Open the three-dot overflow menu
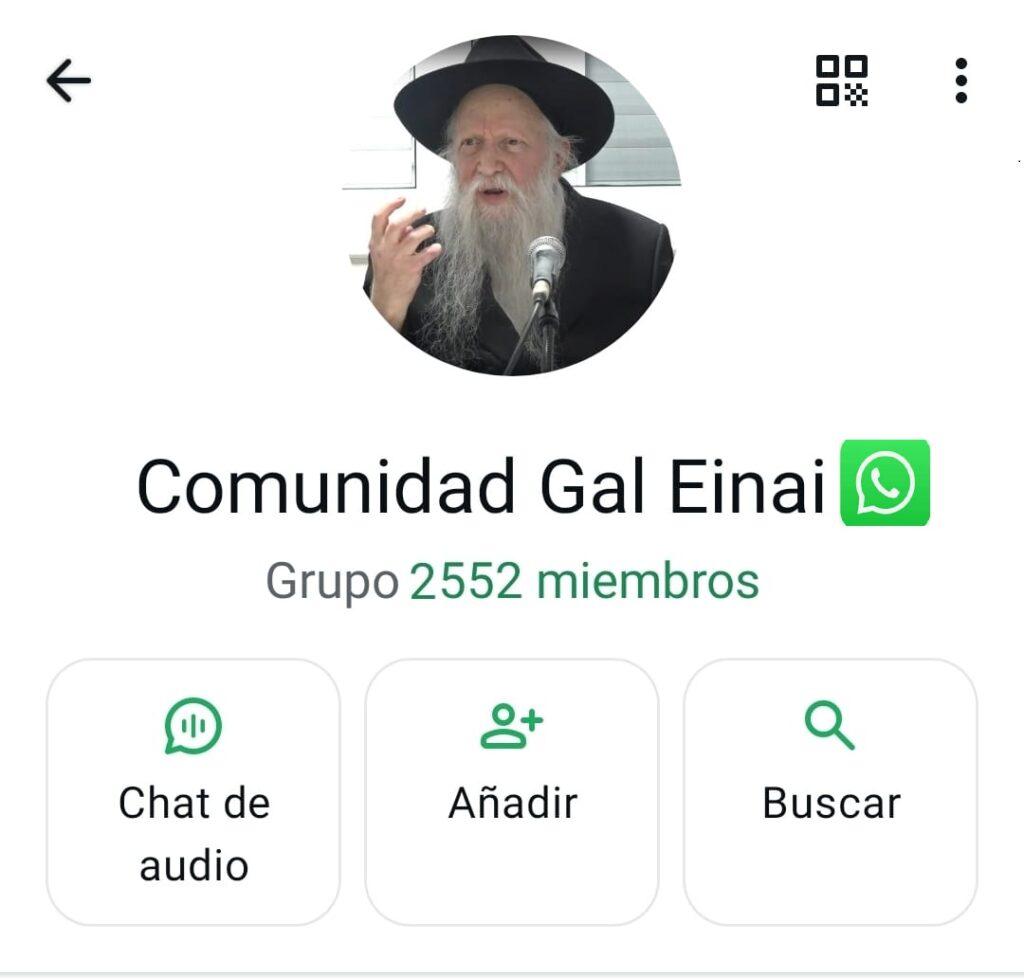 point(961,81)
